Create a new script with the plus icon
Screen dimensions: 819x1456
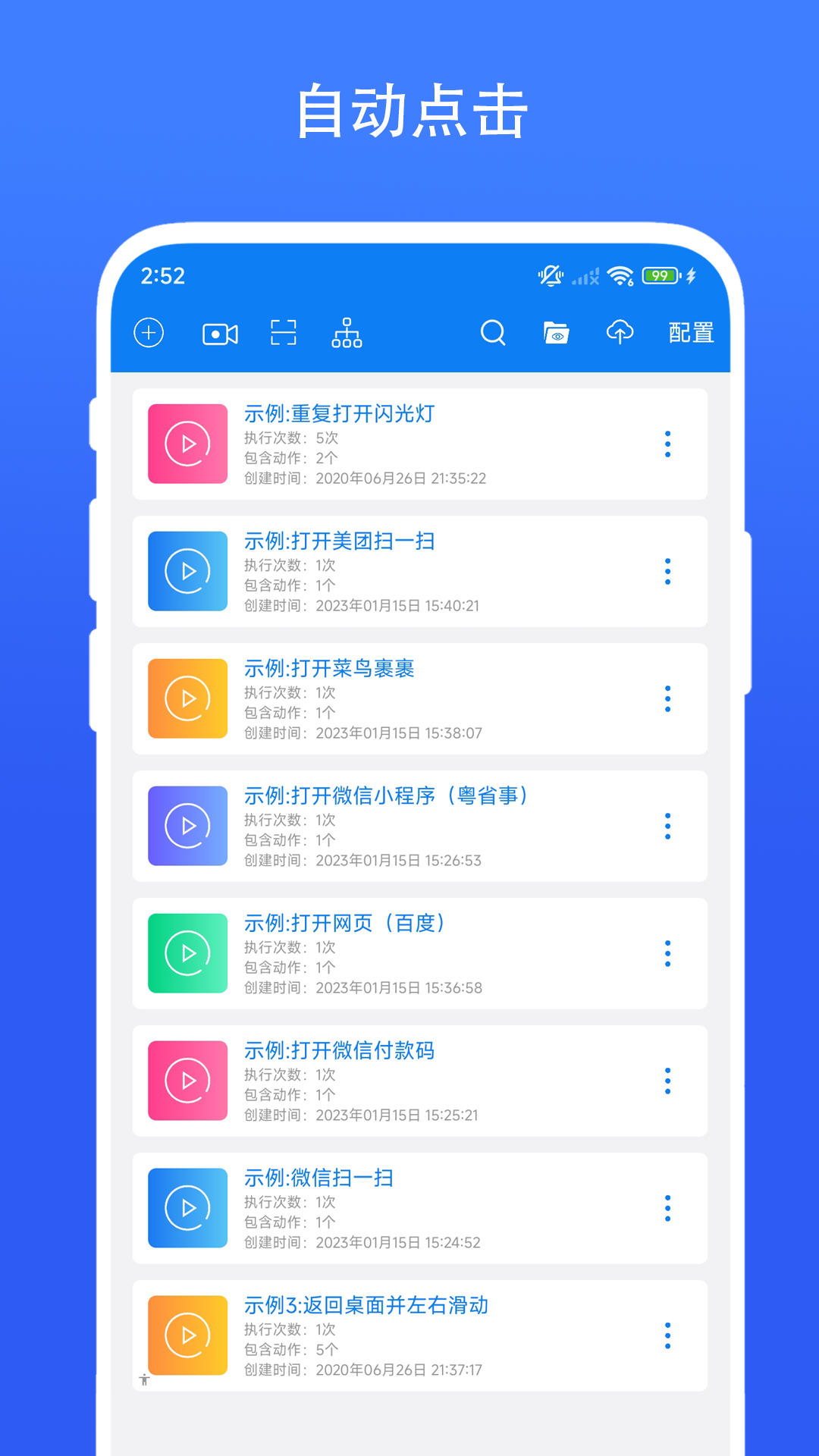point(149,332)
